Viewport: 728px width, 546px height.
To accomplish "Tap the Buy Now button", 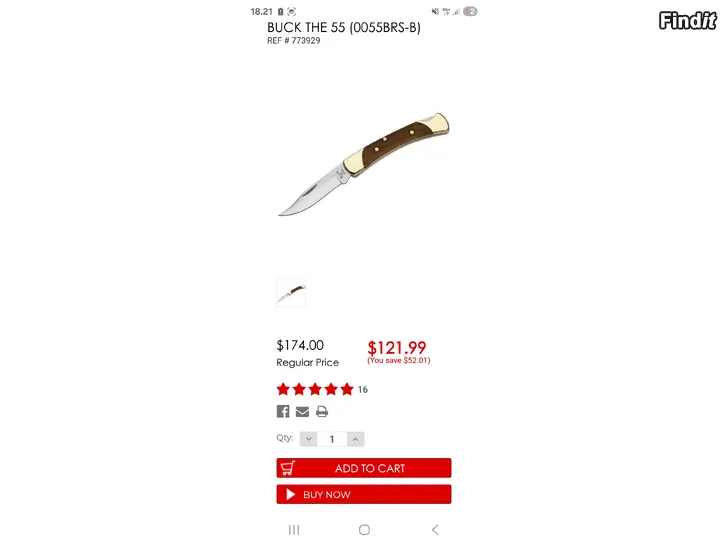I will coord(363,494).
